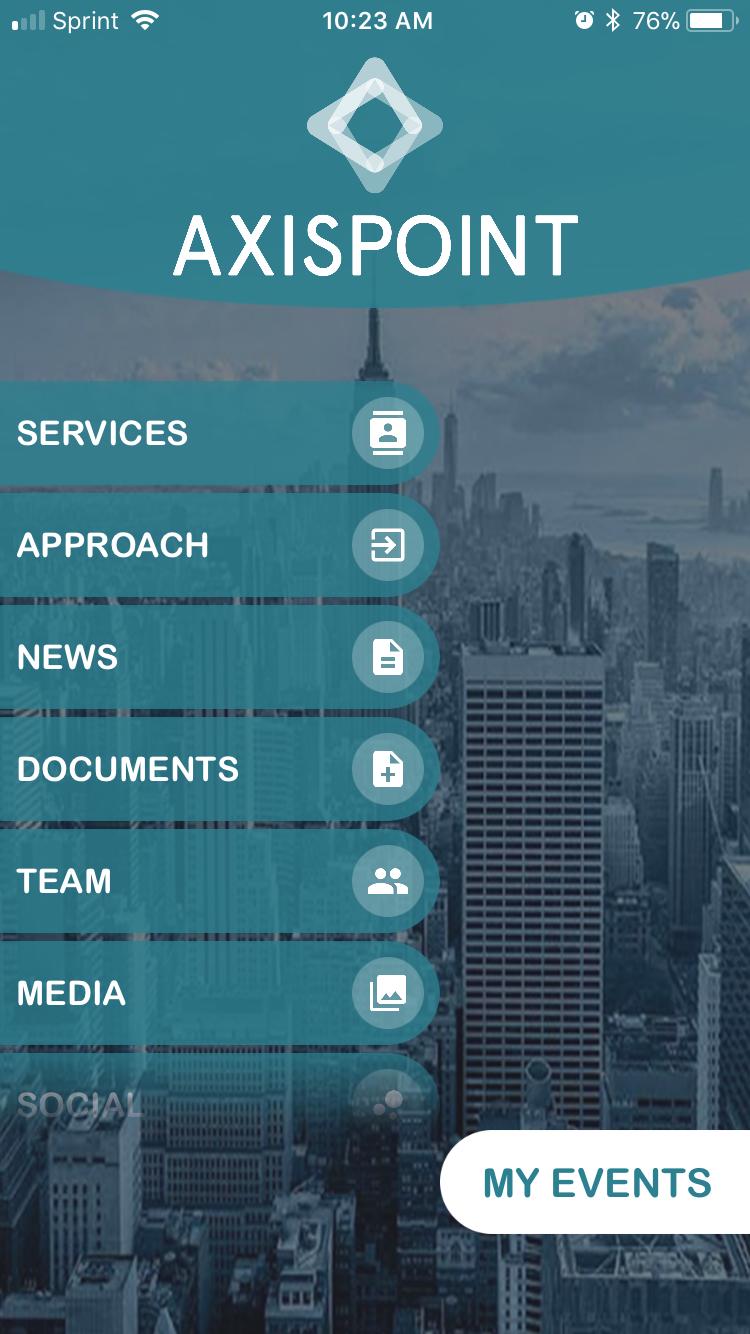The image size is (750, 1334).
Task: View the Team page
Action: [x=200, y=881]
